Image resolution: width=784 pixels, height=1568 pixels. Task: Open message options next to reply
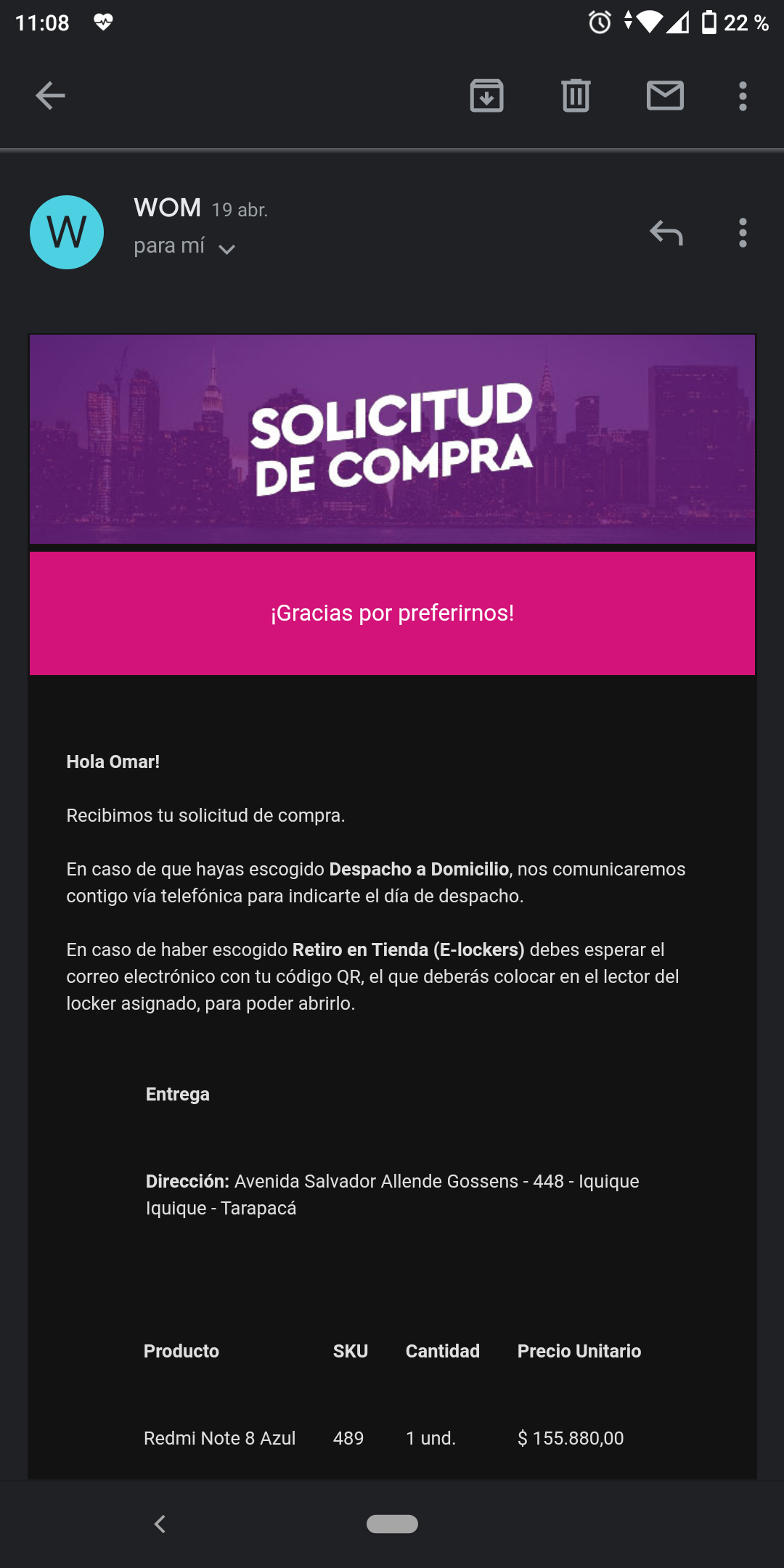(x=743, y=233)
